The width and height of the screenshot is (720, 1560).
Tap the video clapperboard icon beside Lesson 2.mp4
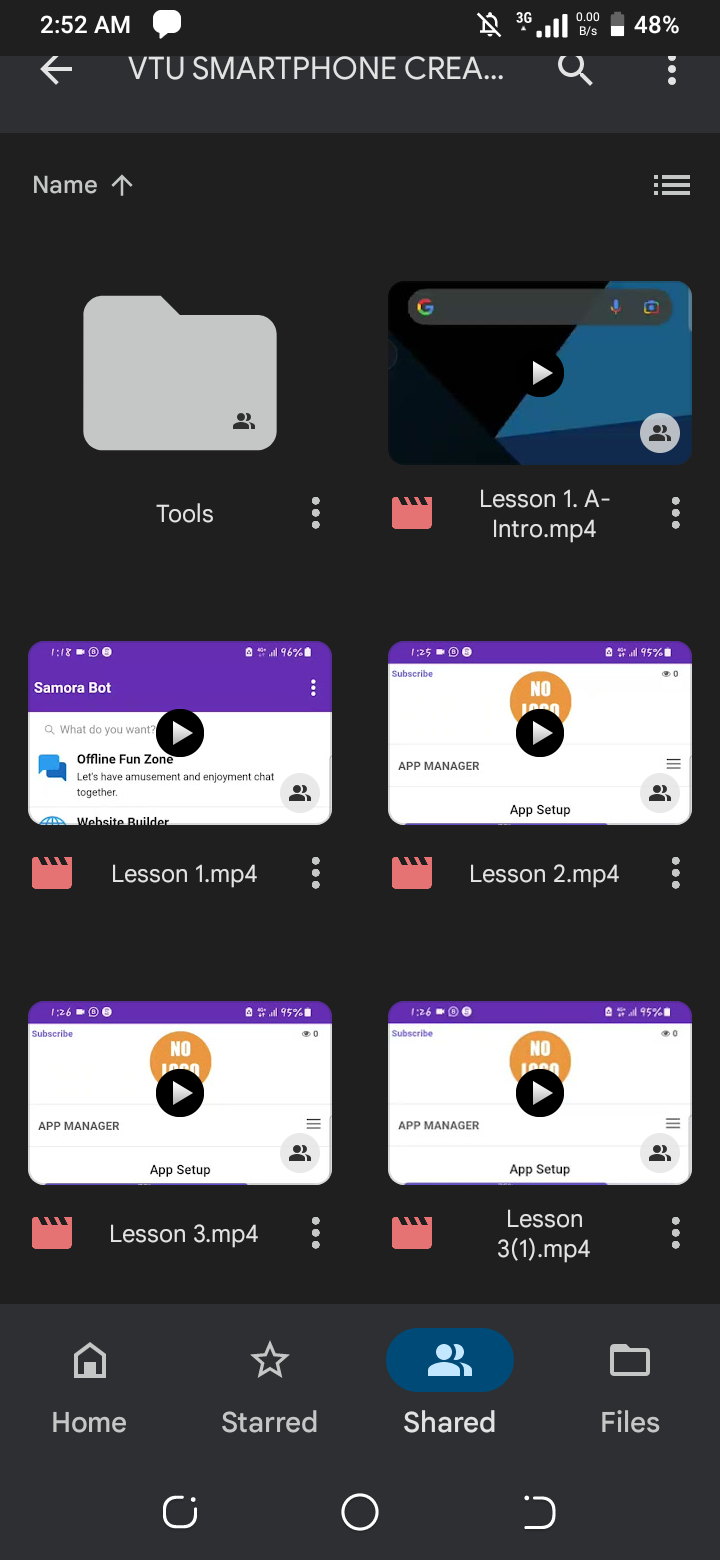point(412,873)
